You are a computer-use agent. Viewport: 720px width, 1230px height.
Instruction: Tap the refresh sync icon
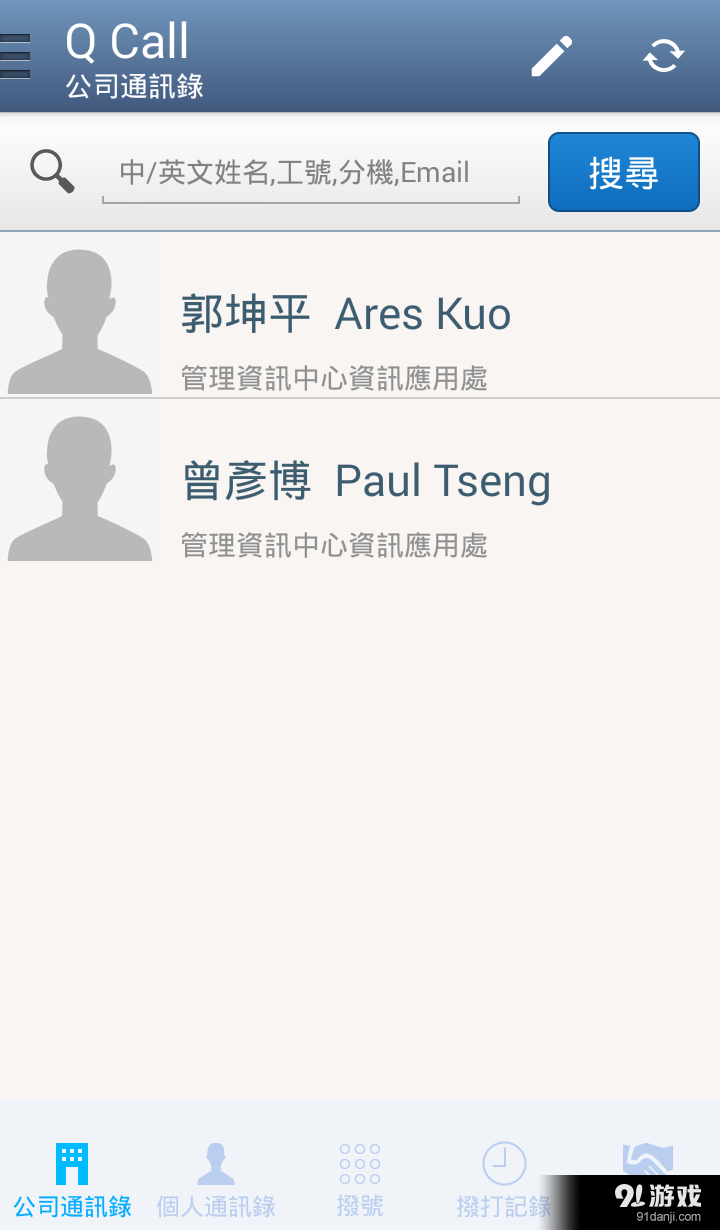[663, 56]
